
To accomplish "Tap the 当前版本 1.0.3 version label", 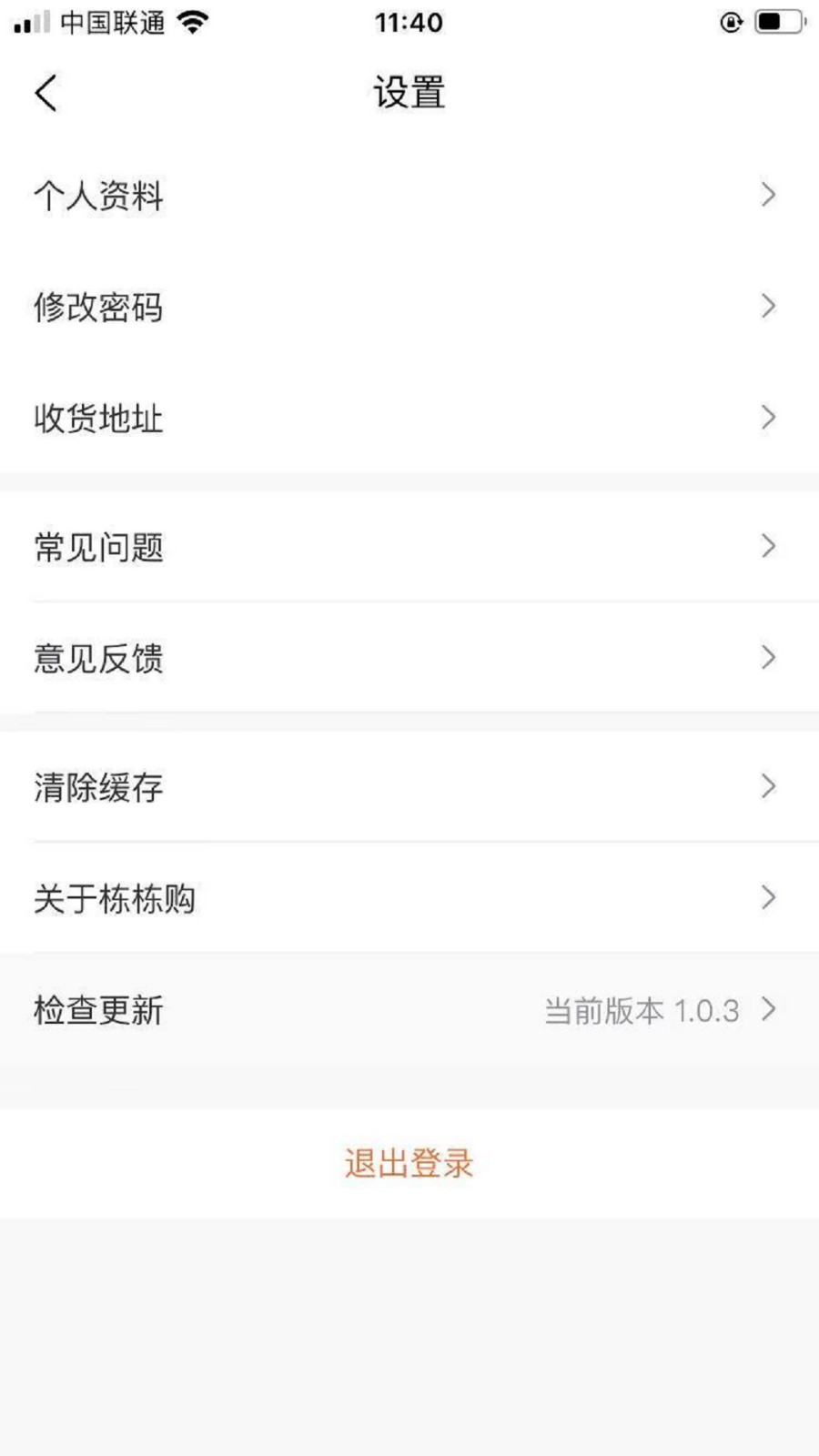I will [x=640, y=1009].
